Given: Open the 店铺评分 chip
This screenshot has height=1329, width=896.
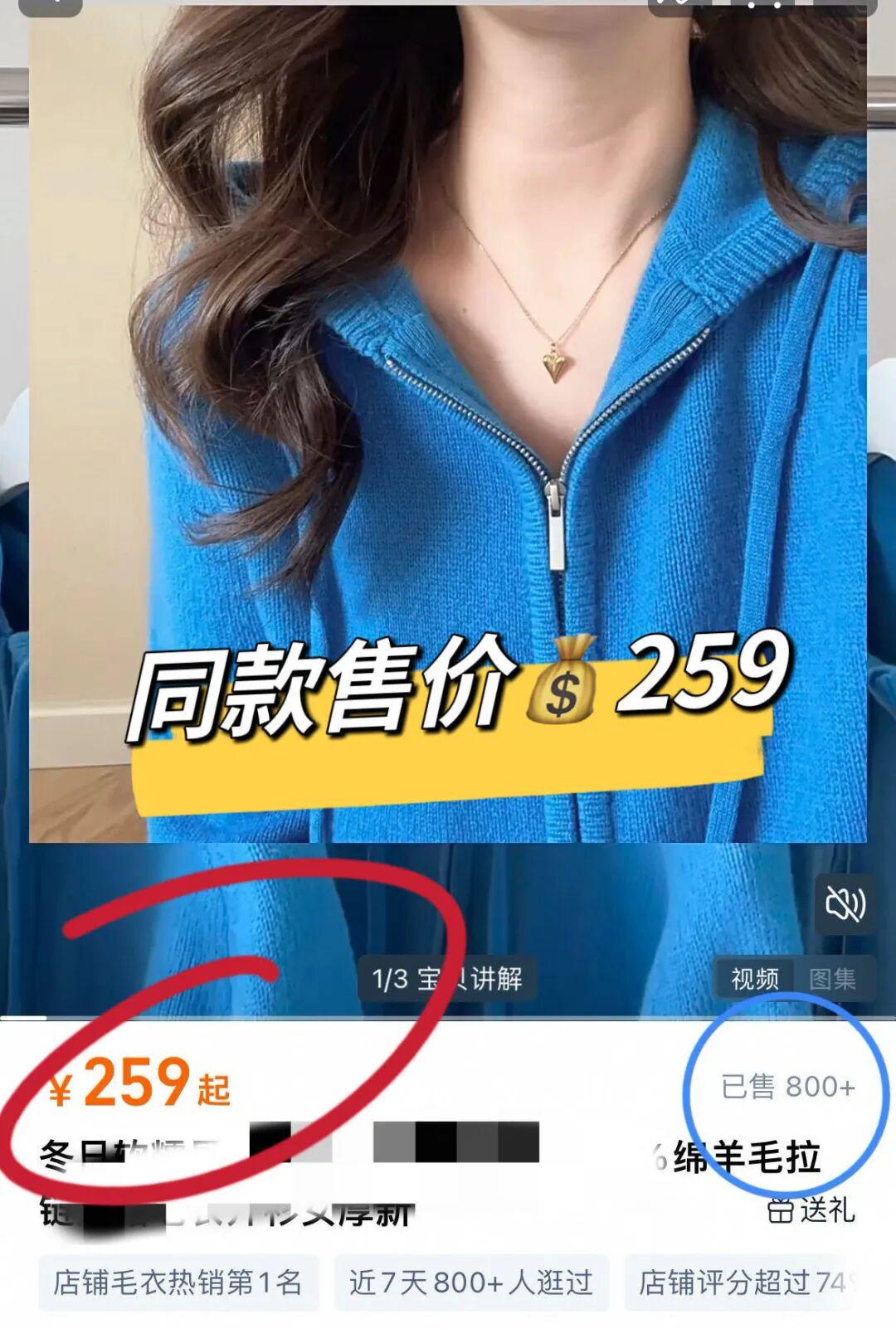Looking at the screenshot, I should pyautogui.click(x=747, y=1283).
